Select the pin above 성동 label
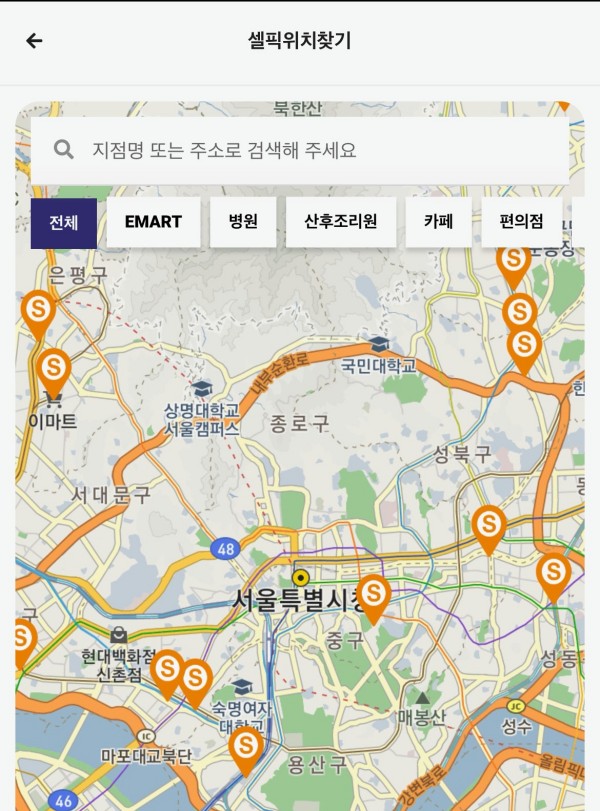The image size is (600, 811). [553, 574]
